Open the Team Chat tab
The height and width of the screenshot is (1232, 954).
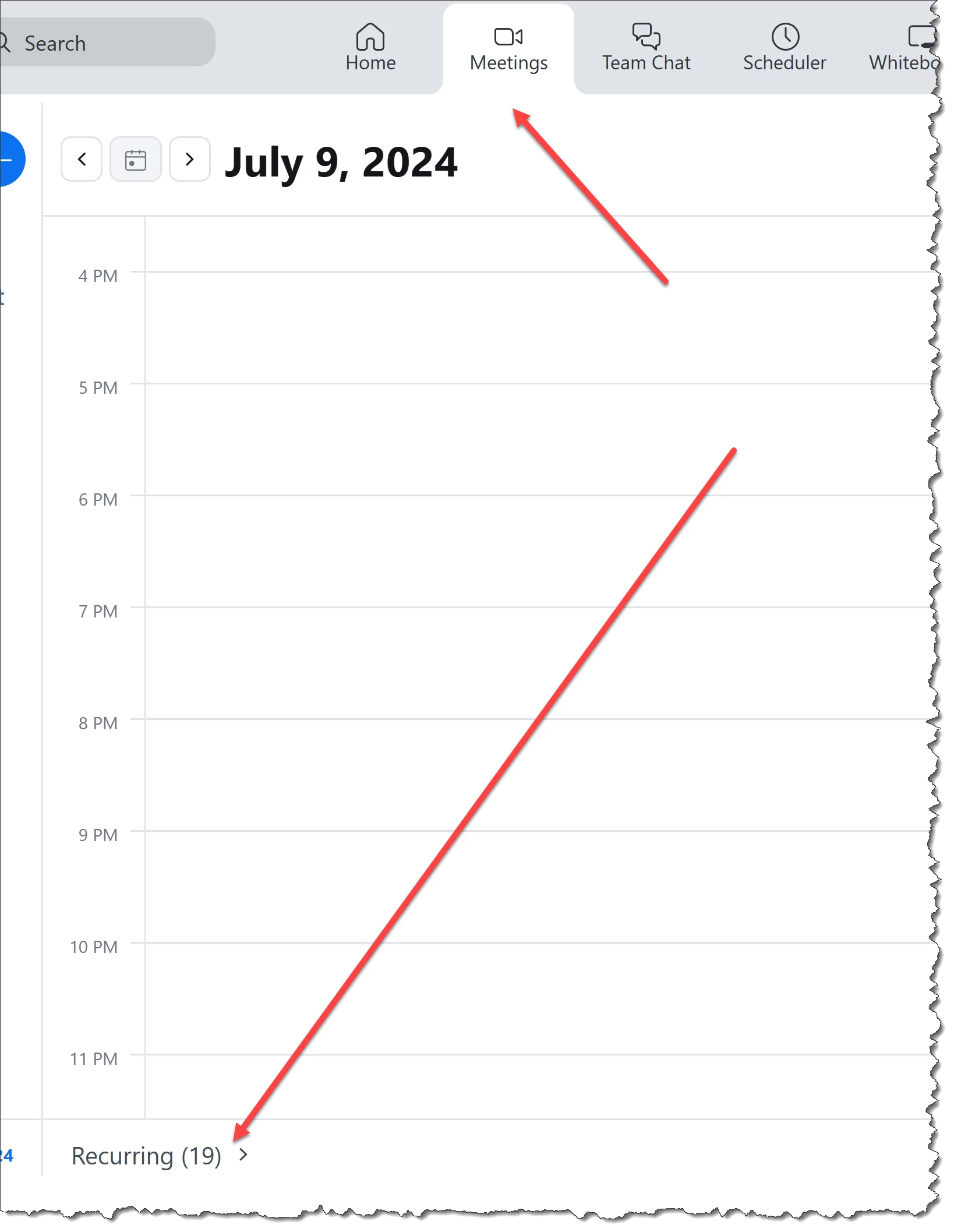(x=646, y=48)
